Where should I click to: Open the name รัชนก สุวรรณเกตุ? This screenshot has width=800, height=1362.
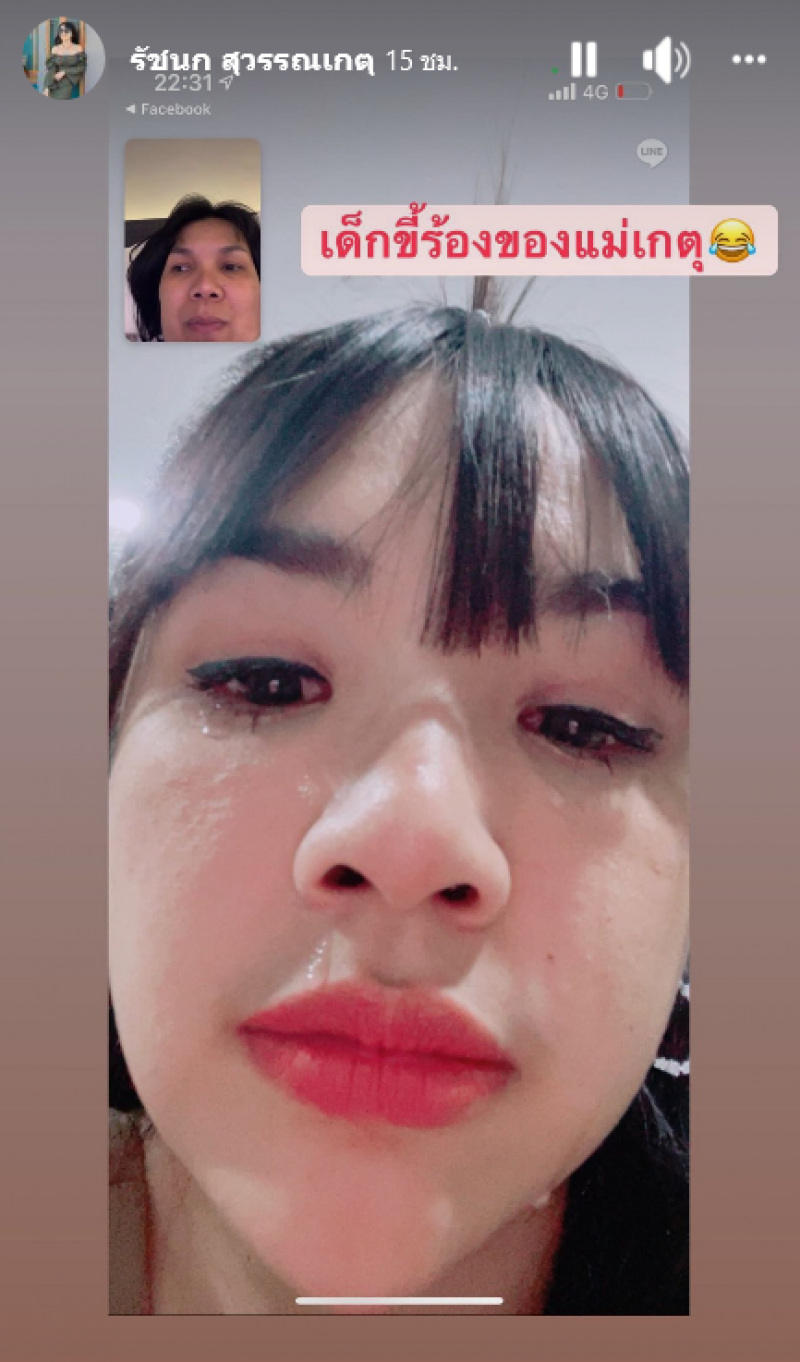(x=252, y=60)
